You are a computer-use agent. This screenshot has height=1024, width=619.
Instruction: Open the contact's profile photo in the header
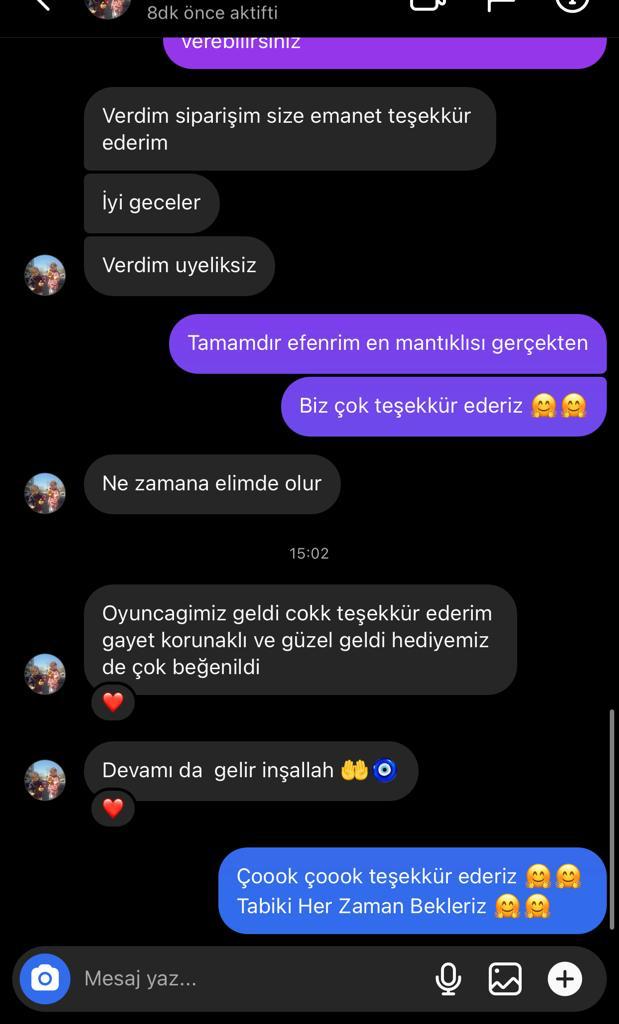(x=108, y=7)
